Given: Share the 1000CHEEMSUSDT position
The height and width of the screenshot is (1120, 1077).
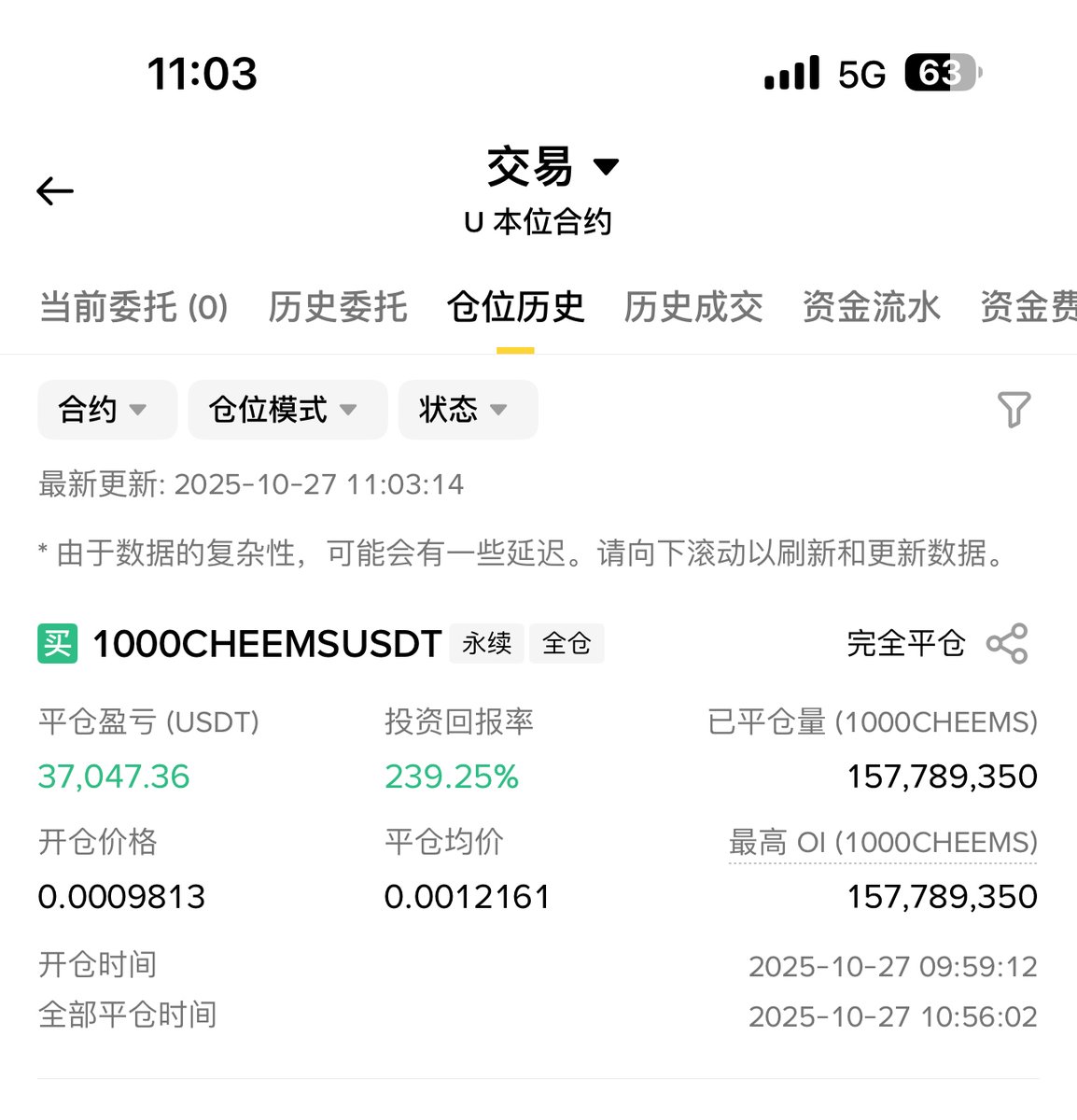Looking at the screenshot, I should coord(1007,643).
